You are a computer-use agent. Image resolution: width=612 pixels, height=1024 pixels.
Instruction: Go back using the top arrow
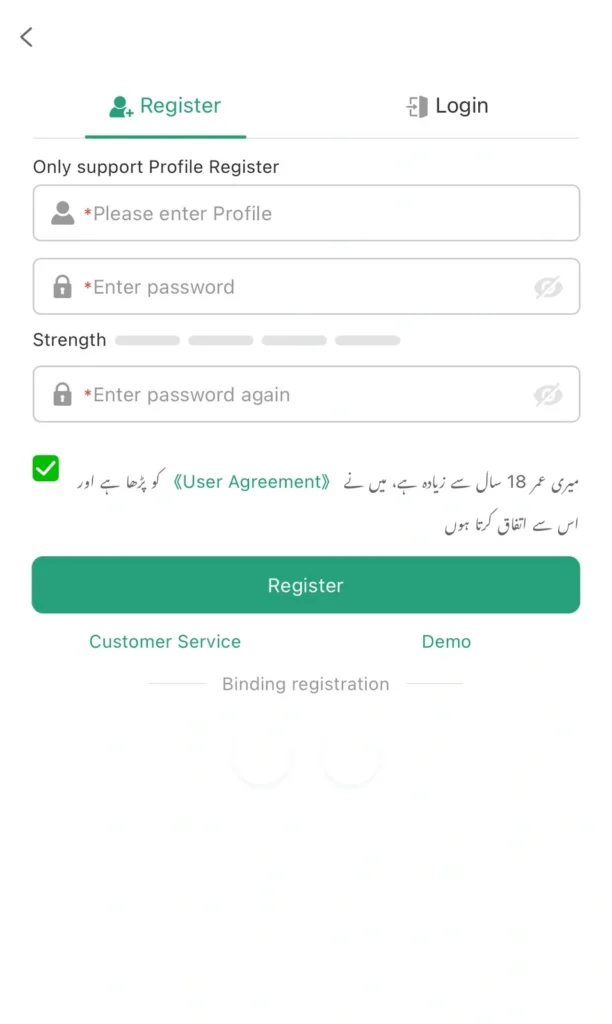[26, 37]
